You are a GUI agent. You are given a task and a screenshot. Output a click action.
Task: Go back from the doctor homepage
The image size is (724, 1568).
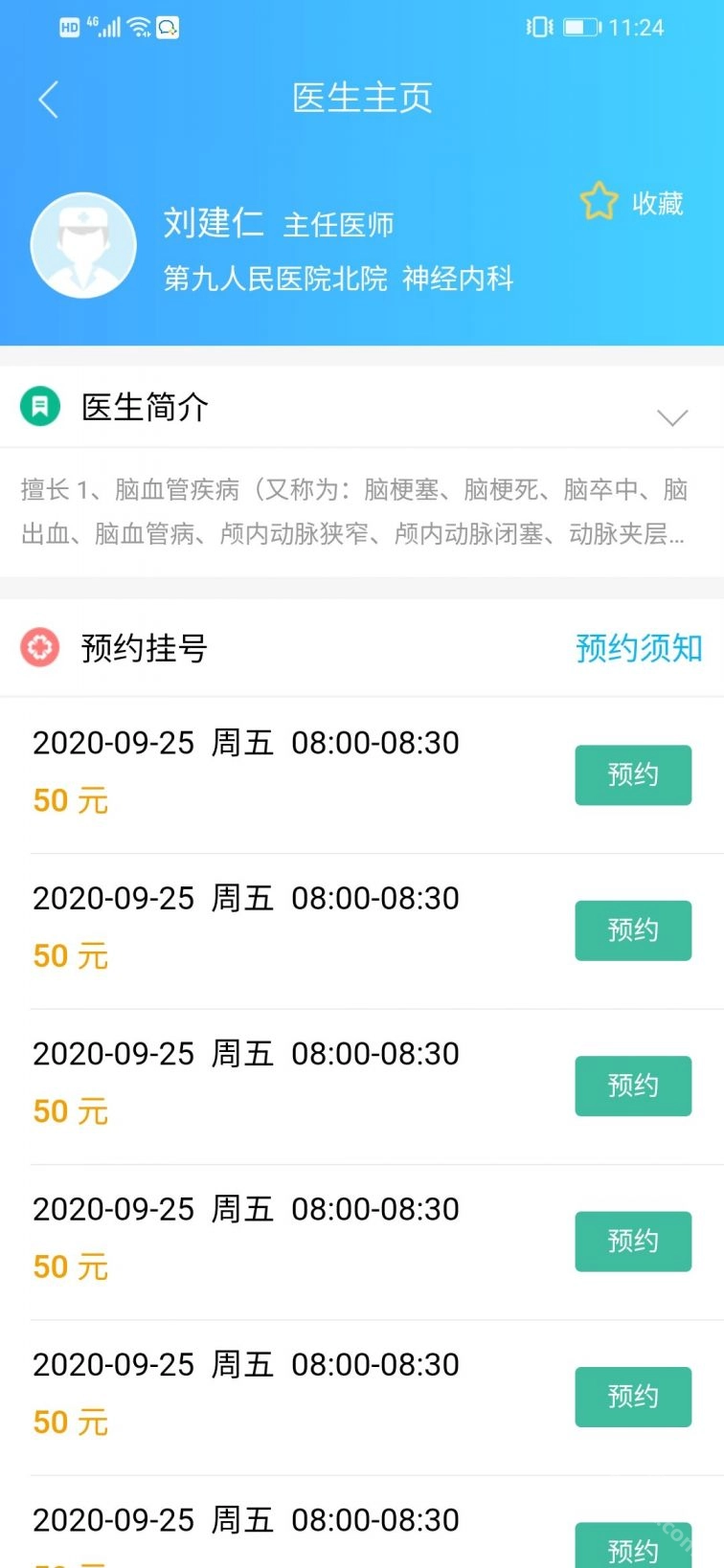(x=49, y=100)
